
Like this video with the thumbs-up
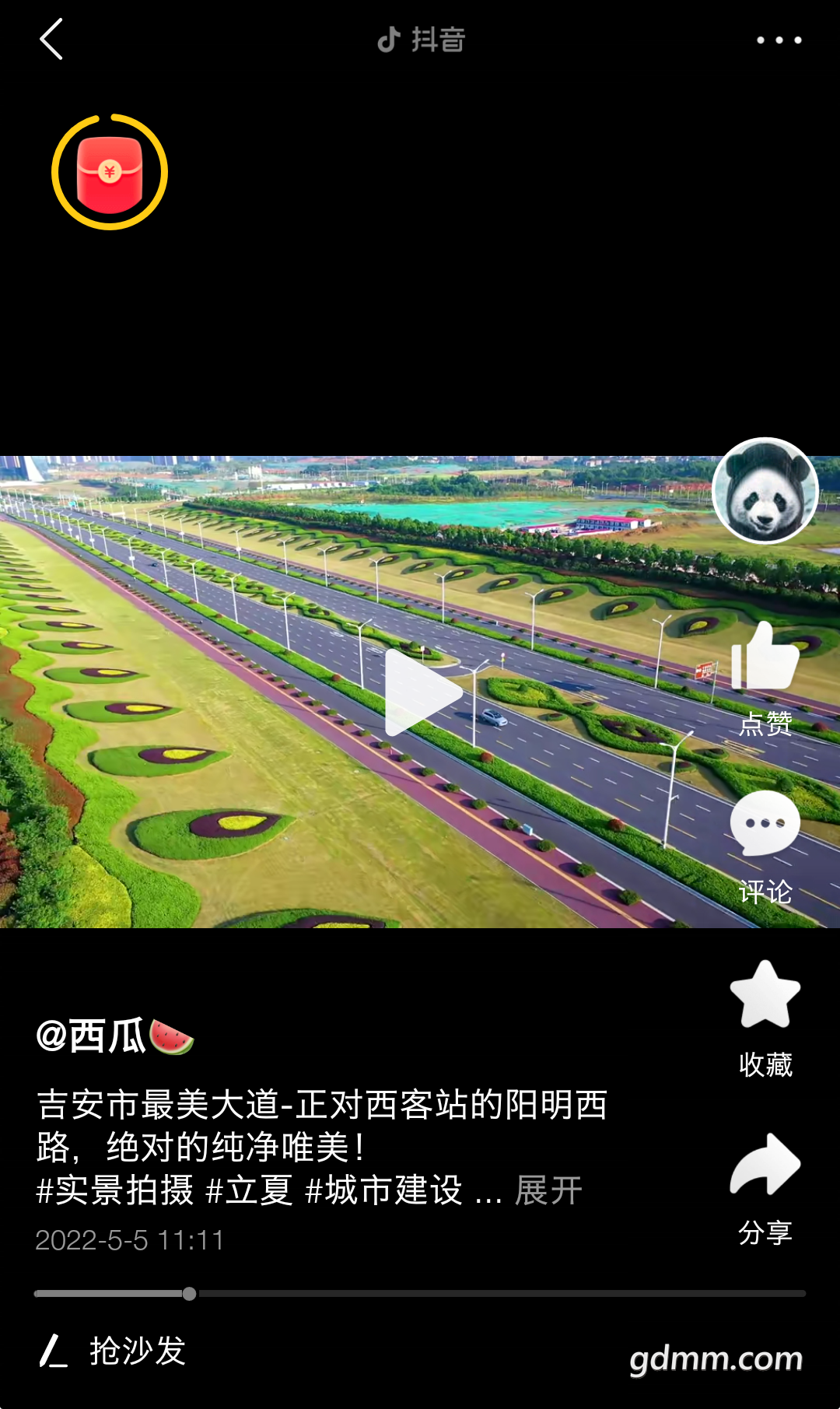765,658
